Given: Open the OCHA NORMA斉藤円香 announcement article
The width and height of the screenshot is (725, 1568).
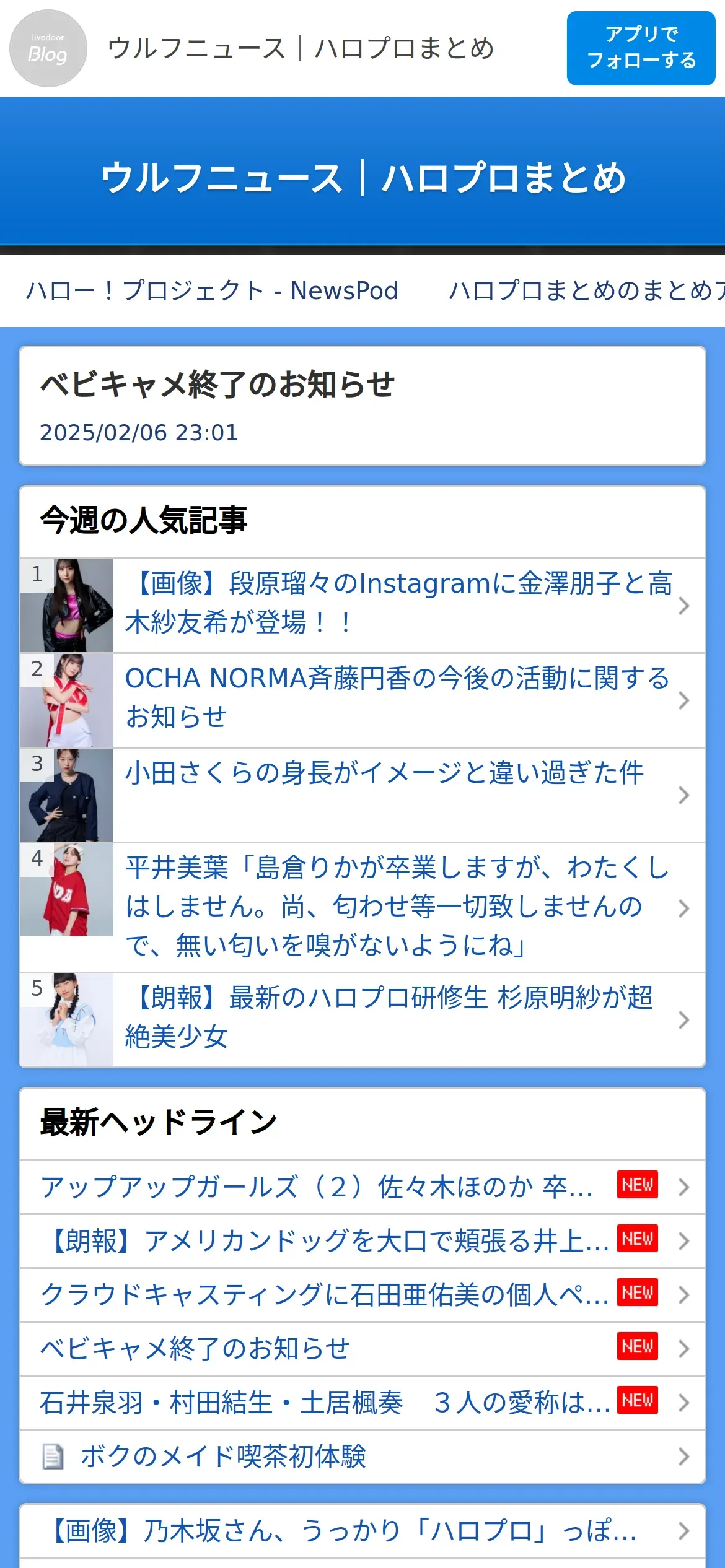Looking at the screenshot, I should (362, 700).
